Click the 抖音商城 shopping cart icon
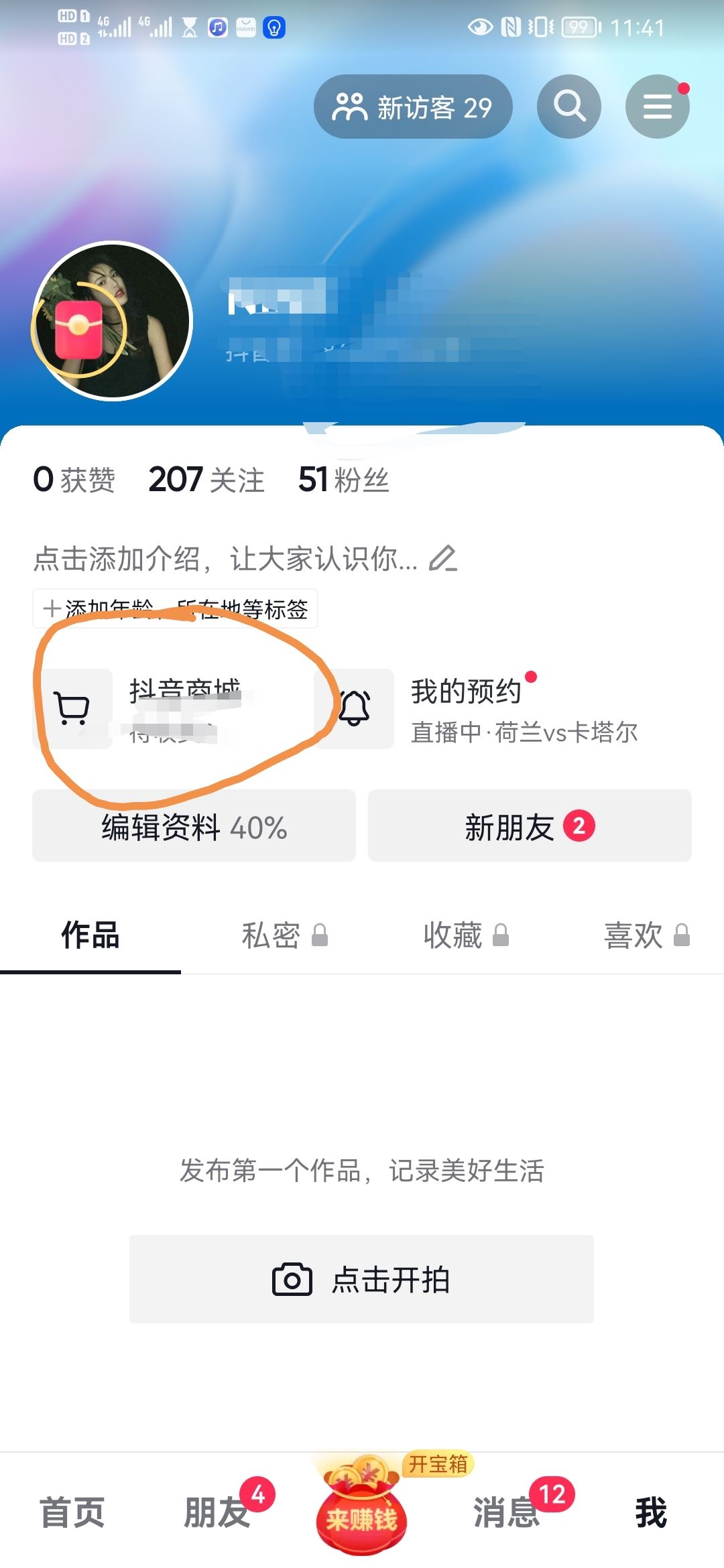 tap(72, 708)
